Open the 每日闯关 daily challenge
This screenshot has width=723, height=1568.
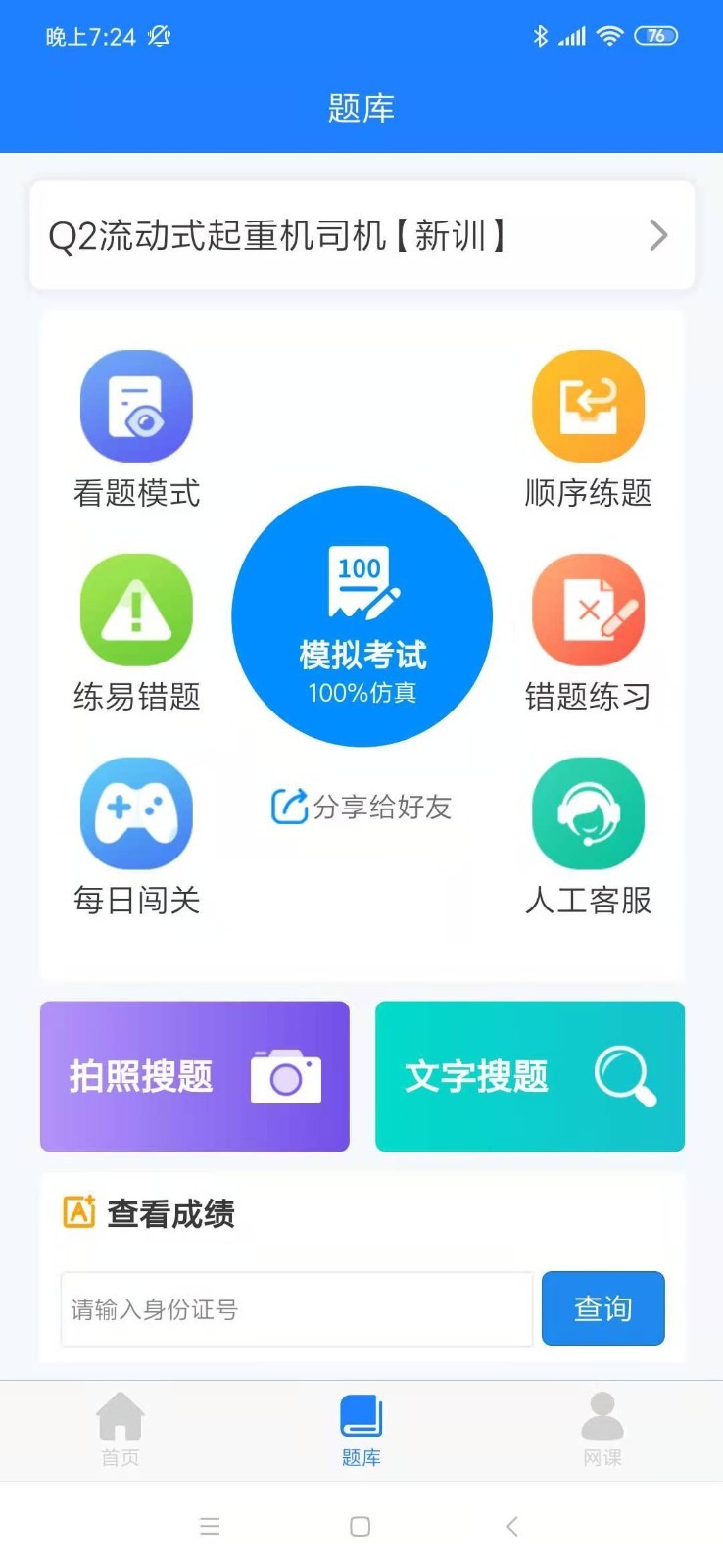[136, 813]
